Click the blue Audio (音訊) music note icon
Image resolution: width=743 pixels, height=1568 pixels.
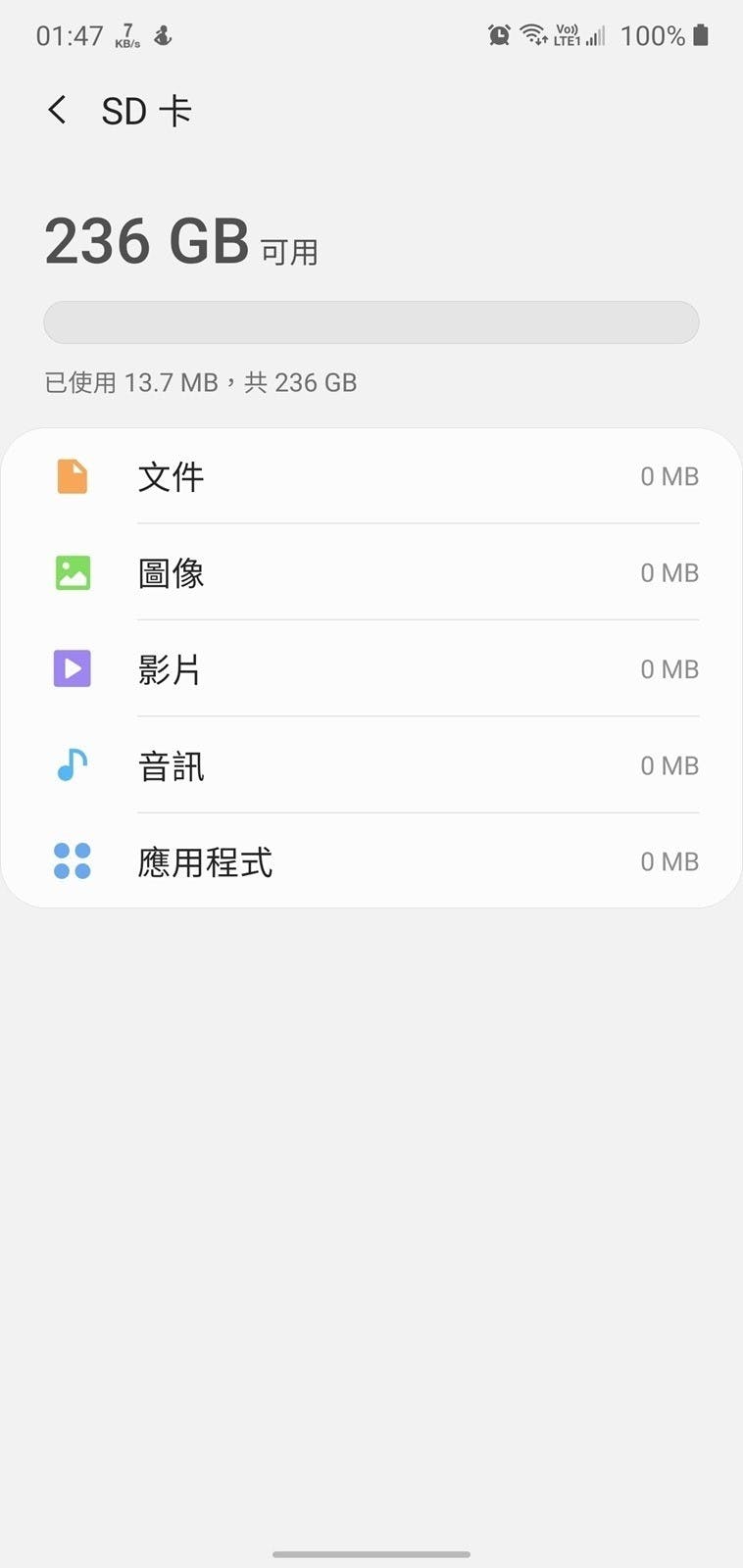coord(72,764)
